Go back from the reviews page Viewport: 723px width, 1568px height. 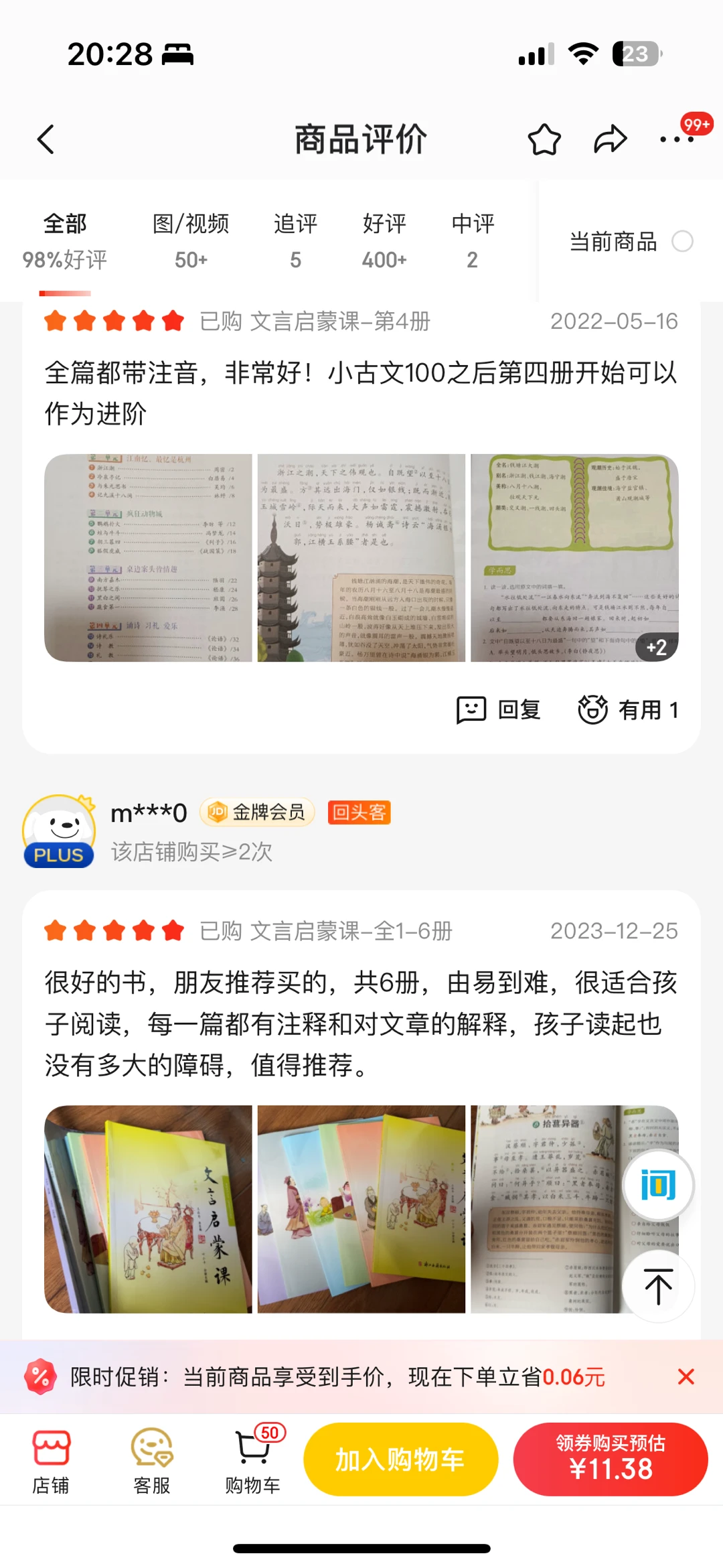(x=46, y=139)
